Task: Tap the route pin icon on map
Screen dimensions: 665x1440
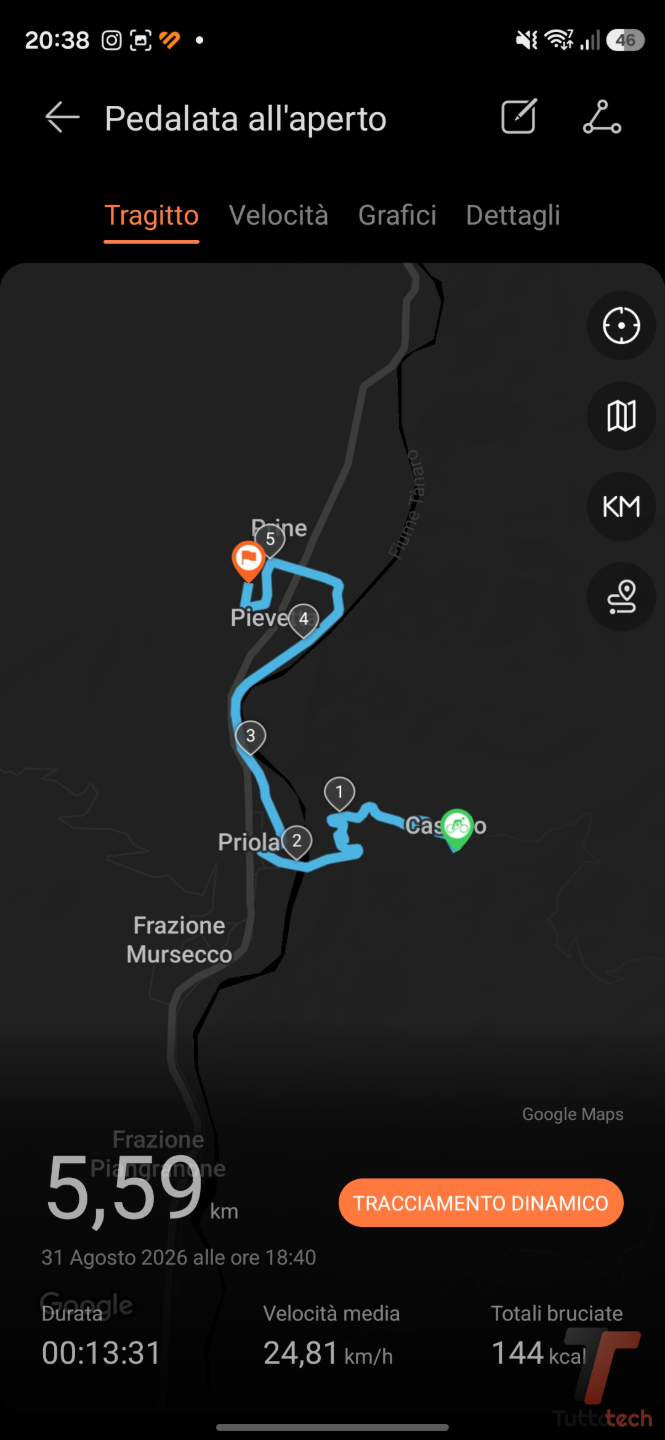Action: (x=621, y=597)
